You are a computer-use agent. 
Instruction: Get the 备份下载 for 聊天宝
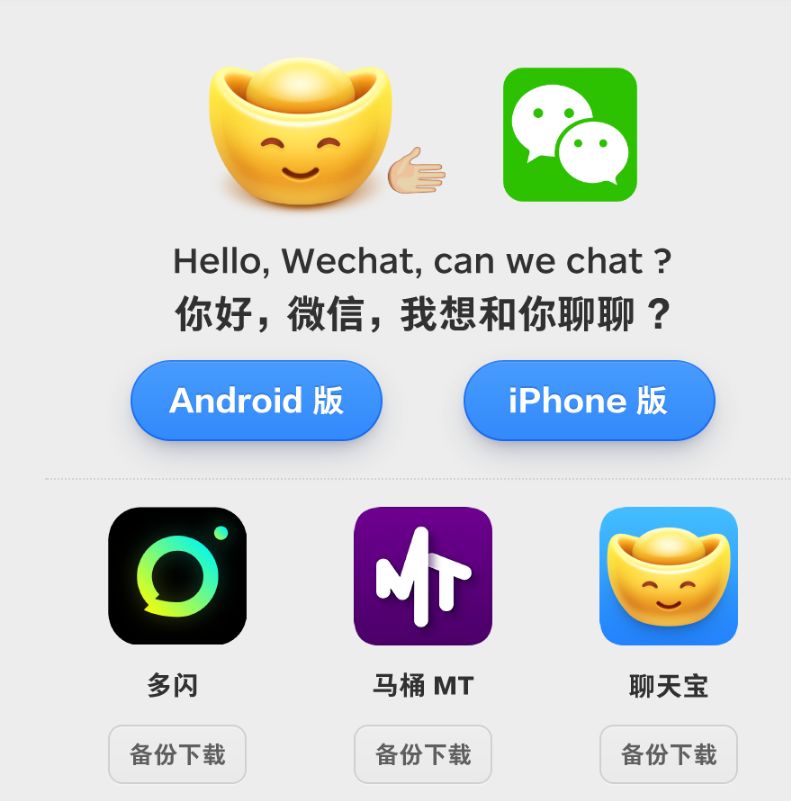(x=668, y=754)
